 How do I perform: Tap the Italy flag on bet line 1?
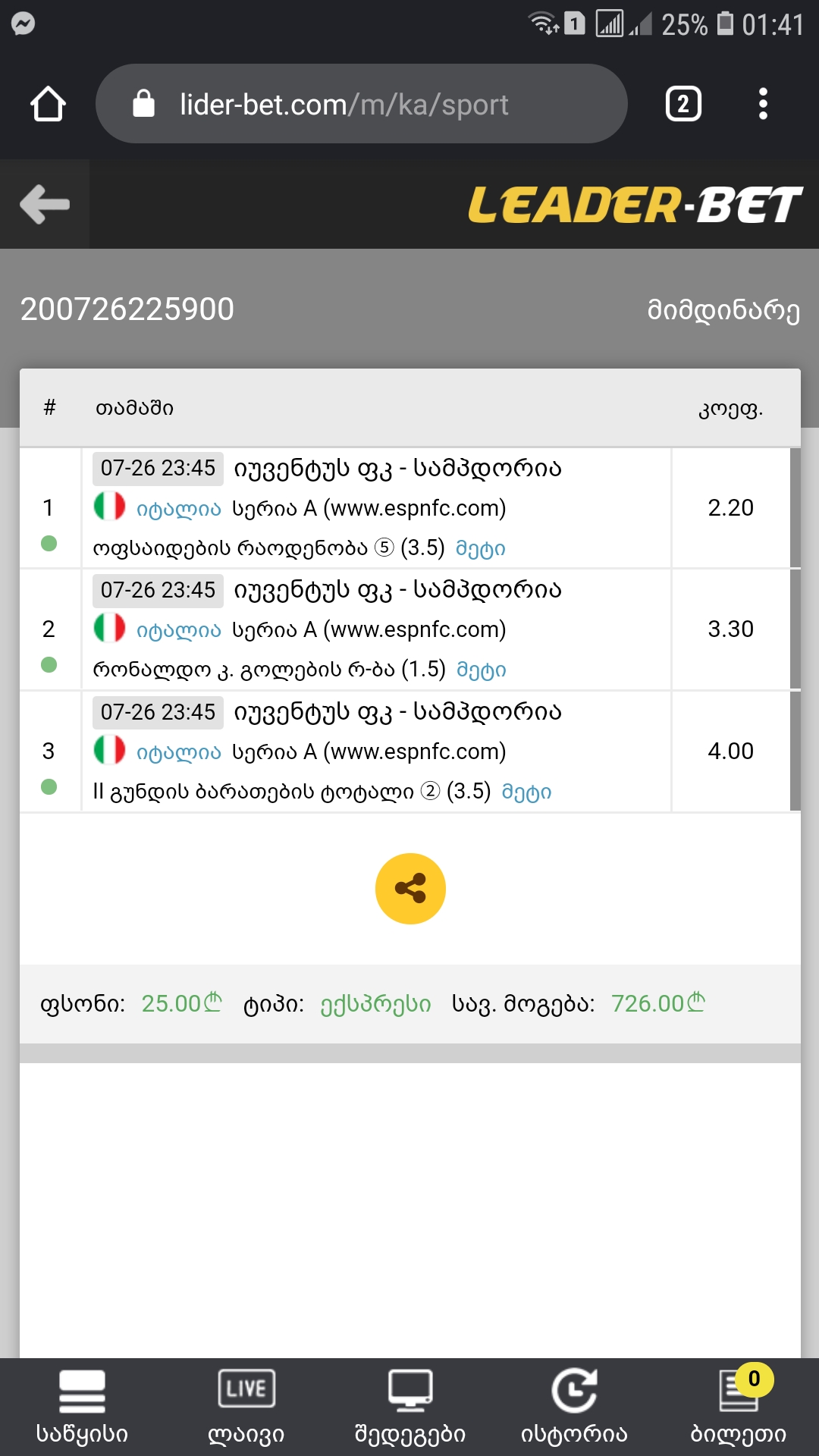(x=108, y=507)
